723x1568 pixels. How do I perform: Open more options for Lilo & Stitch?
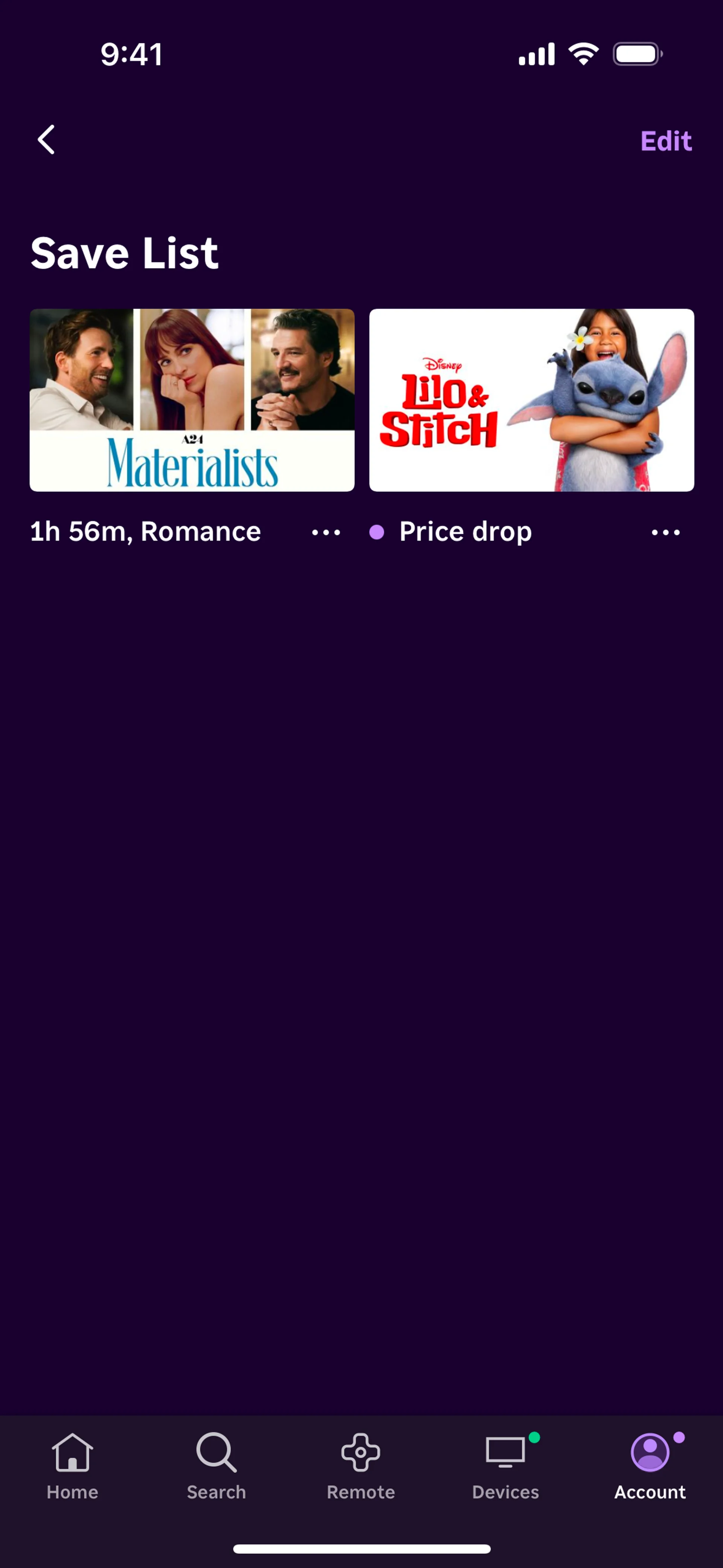click(x=665, y=533)
